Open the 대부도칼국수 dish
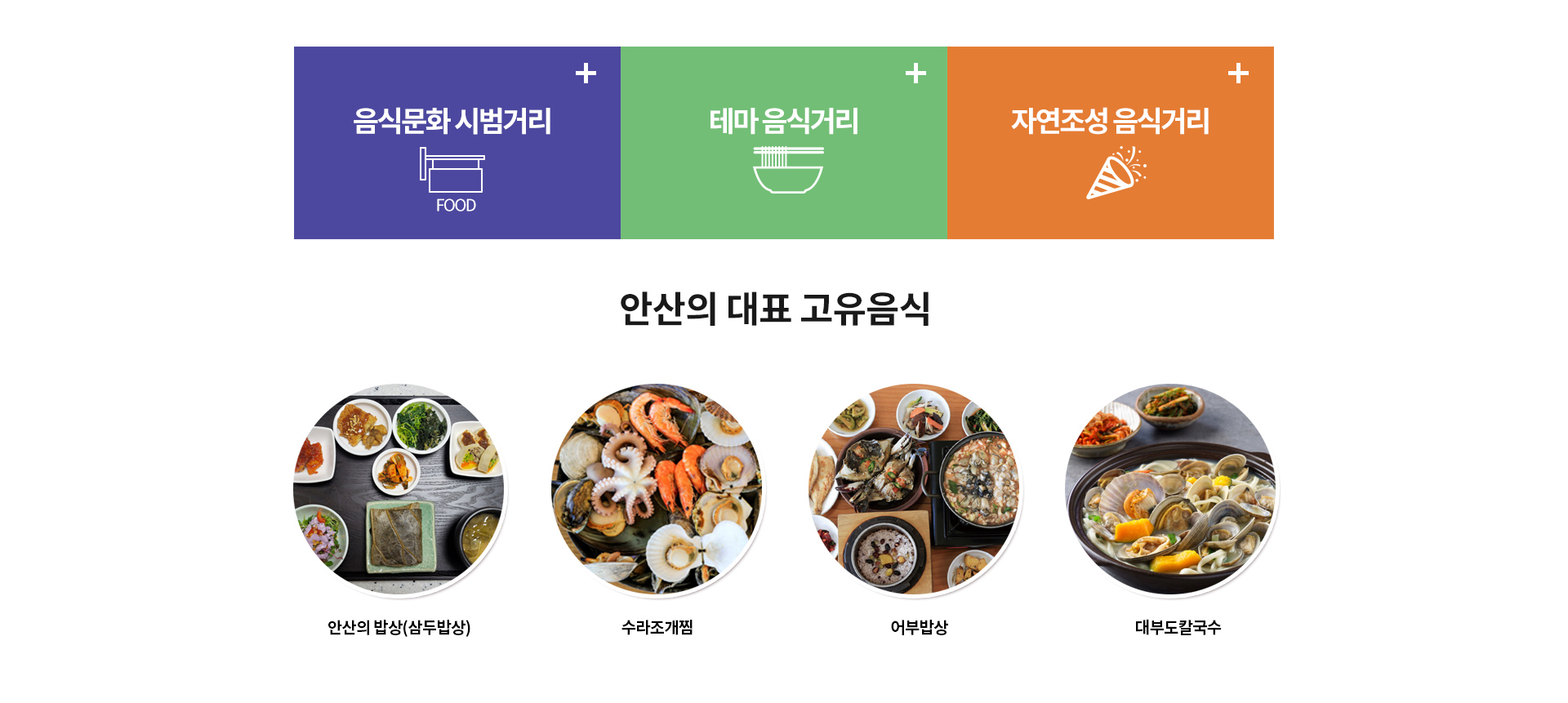Image resolution: width=1568 pixels, height=703 pixels. tap(1172, 490)
